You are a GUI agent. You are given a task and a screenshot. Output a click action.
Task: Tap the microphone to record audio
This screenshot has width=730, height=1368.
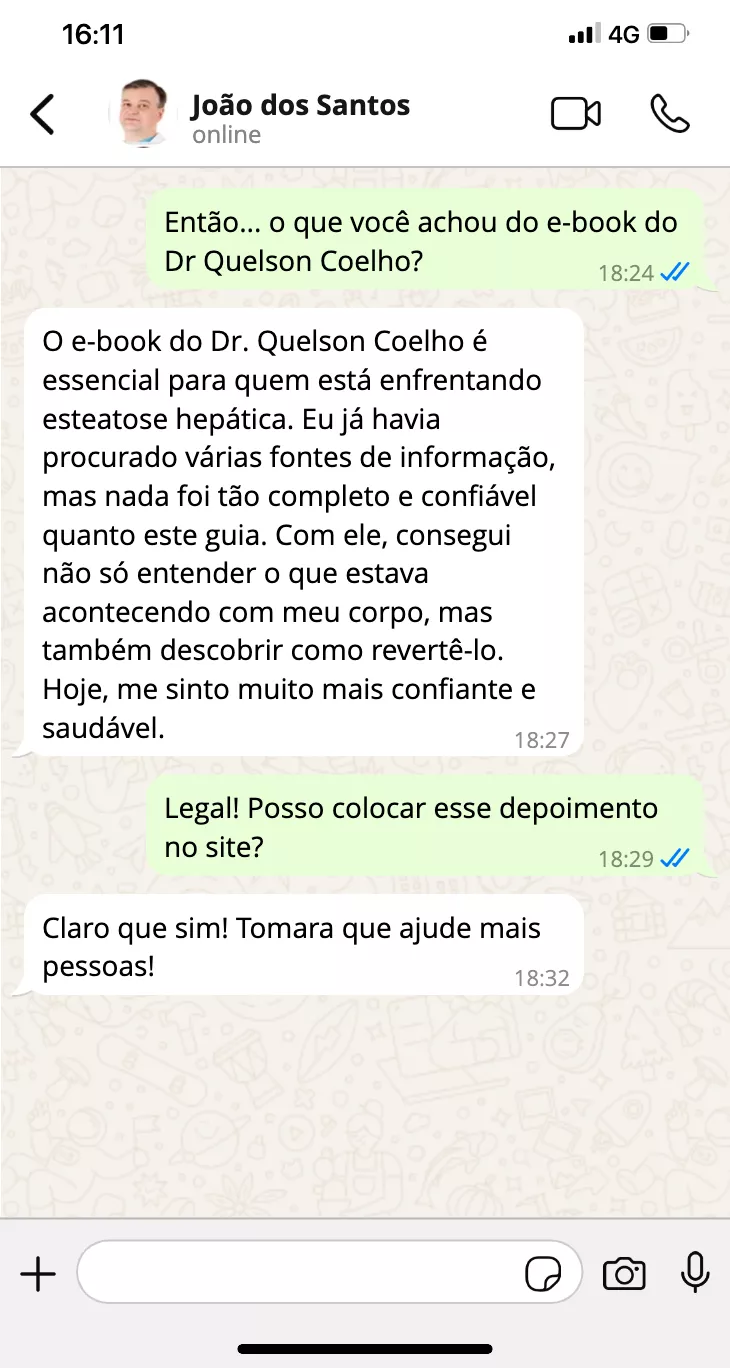click(x=694, y=1273)
